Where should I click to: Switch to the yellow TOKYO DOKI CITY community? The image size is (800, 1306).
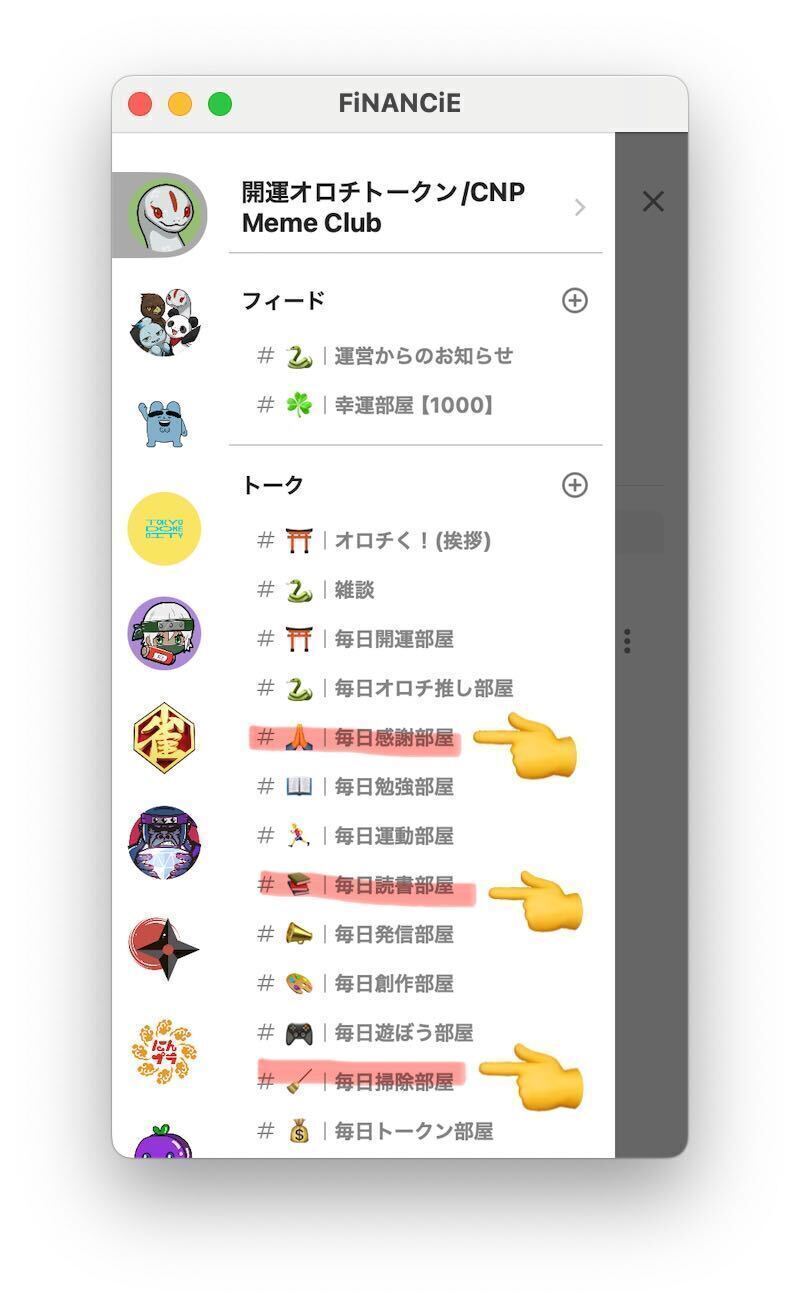tap(164, 529)
